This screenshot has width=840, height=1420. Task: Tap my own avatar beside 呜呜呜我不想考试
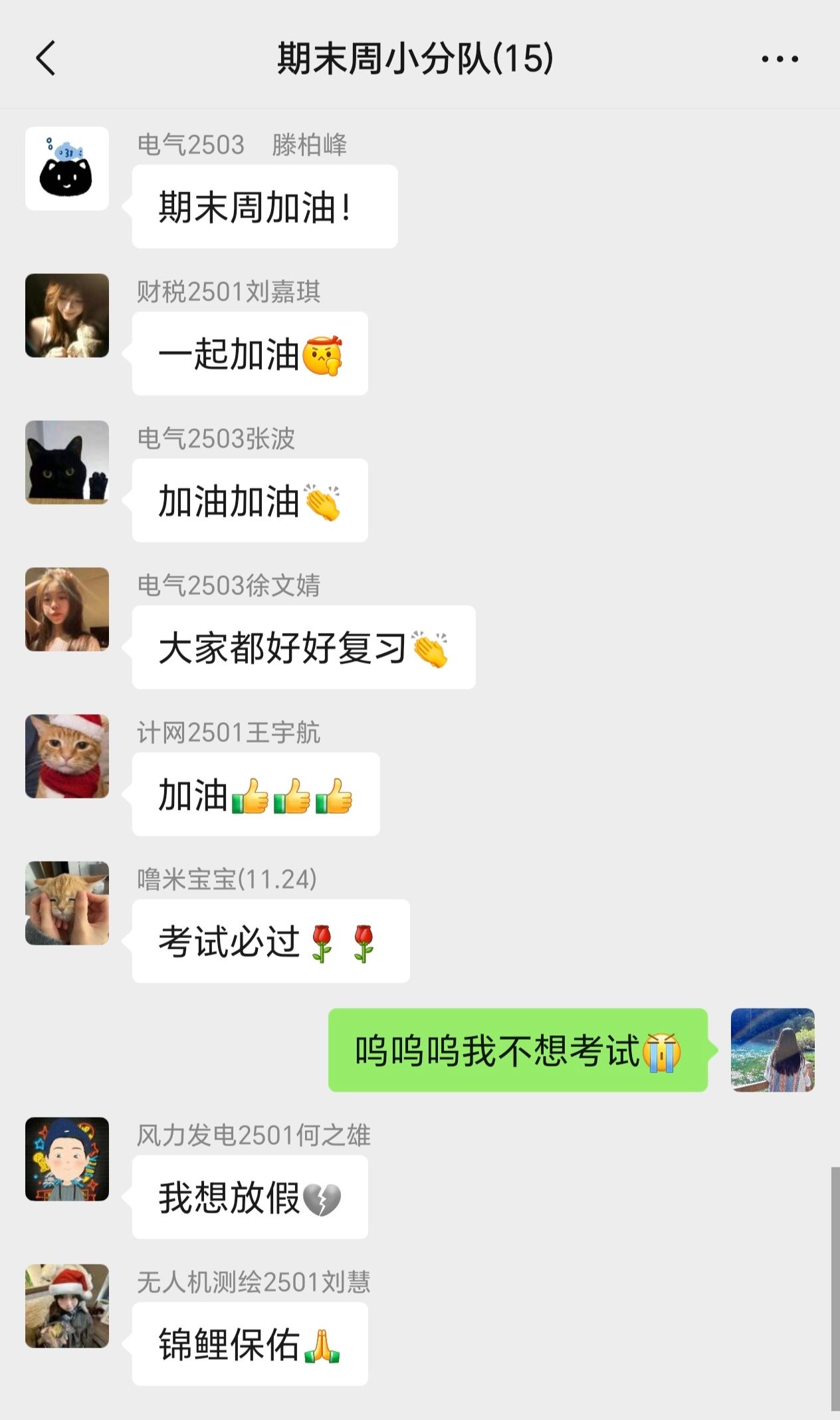[x=772, y=1050]
